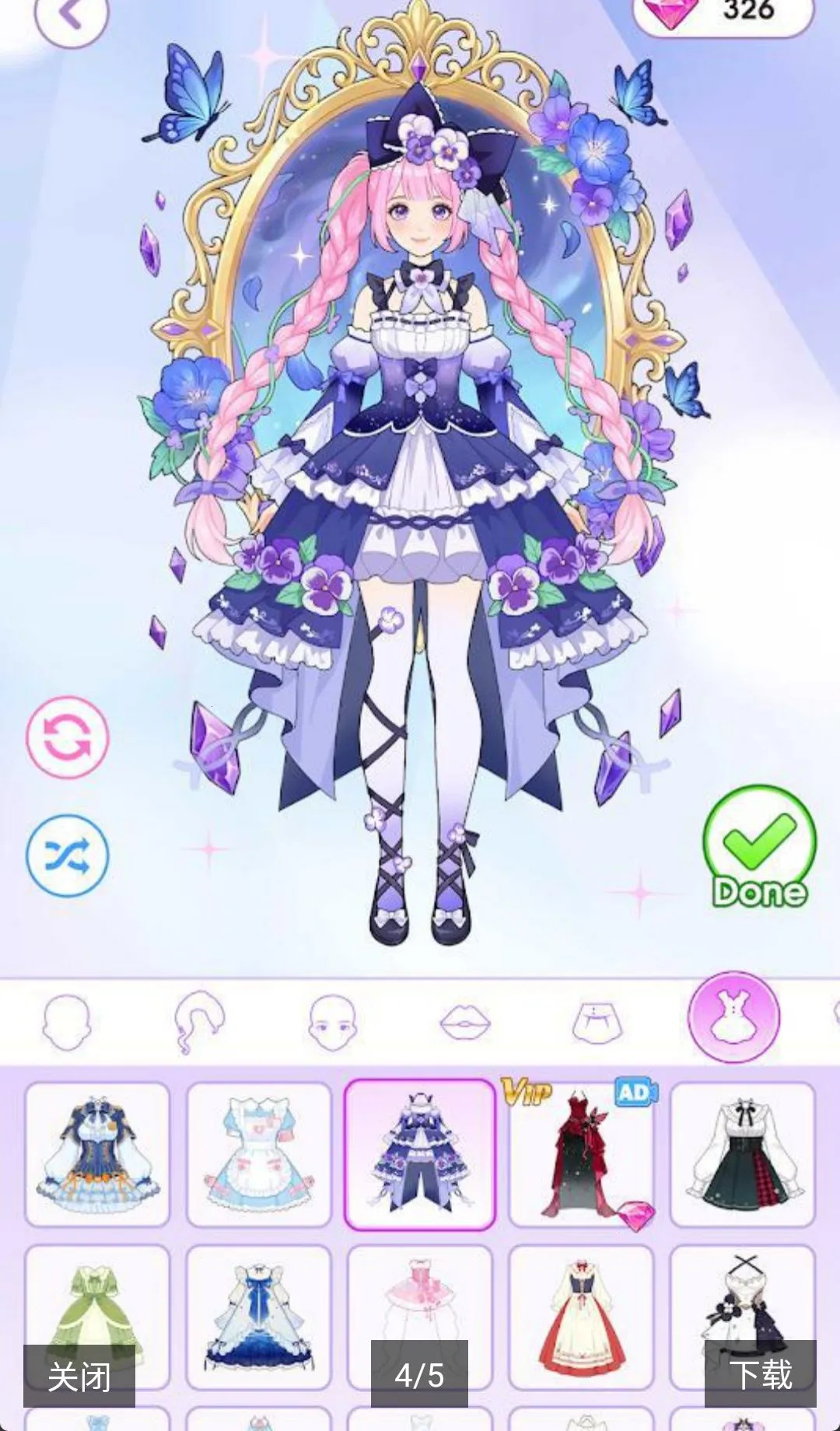Download the image with 下载
The image size is (840, 1431).
(760, 1373)
